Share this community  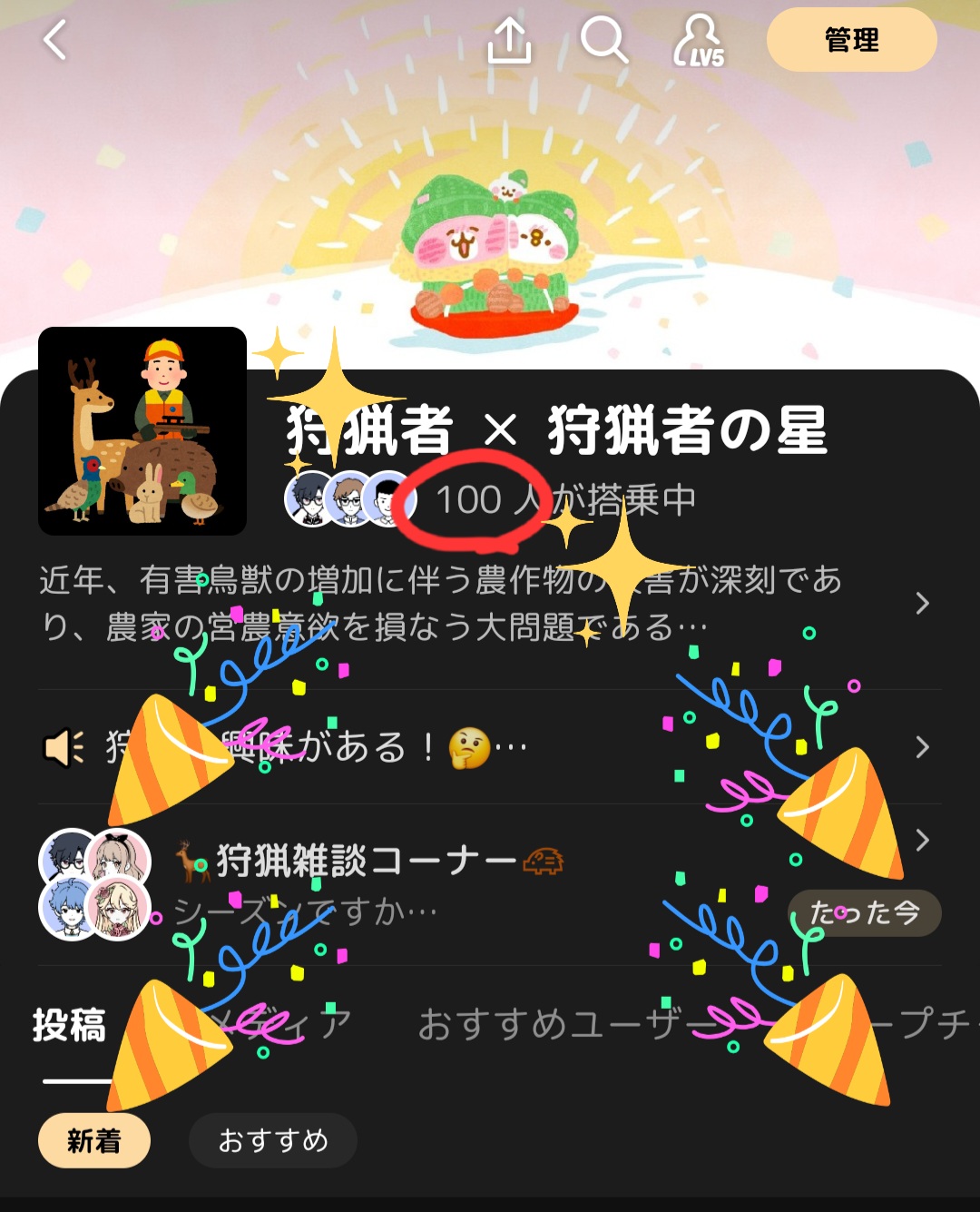pyautogui.click(x=509, y=41)
